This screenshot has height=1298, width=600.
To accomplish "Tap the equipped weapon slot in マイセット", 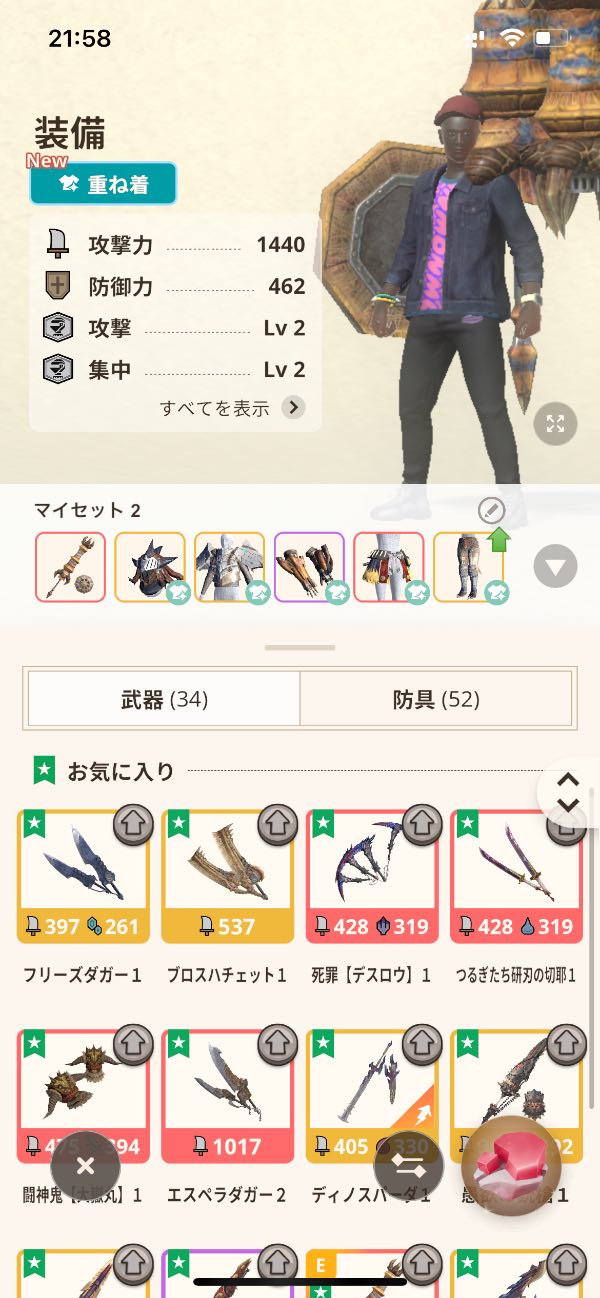I will tap(70, 567).
